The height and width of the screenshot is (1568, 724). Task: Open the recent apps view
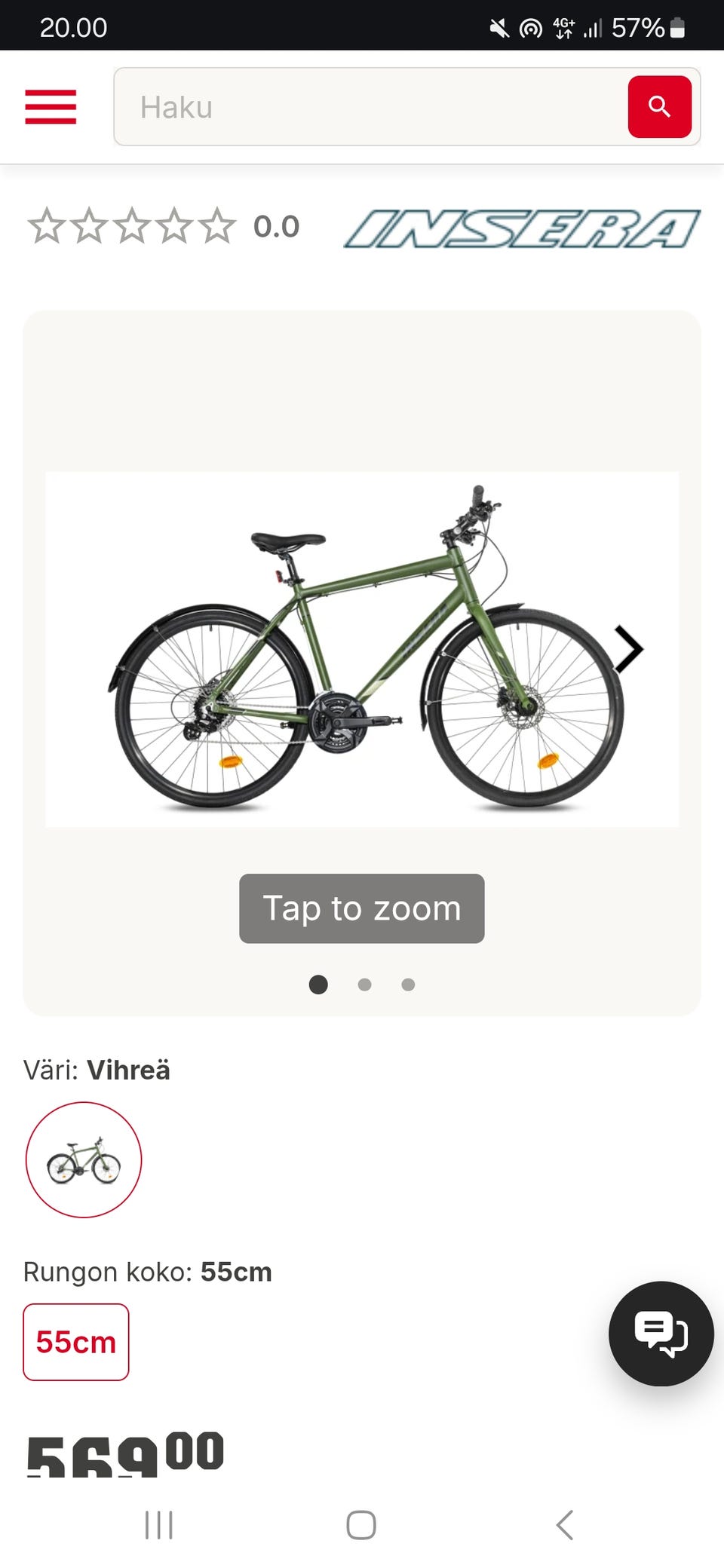pyautogui.click(x=159, y=1524)
